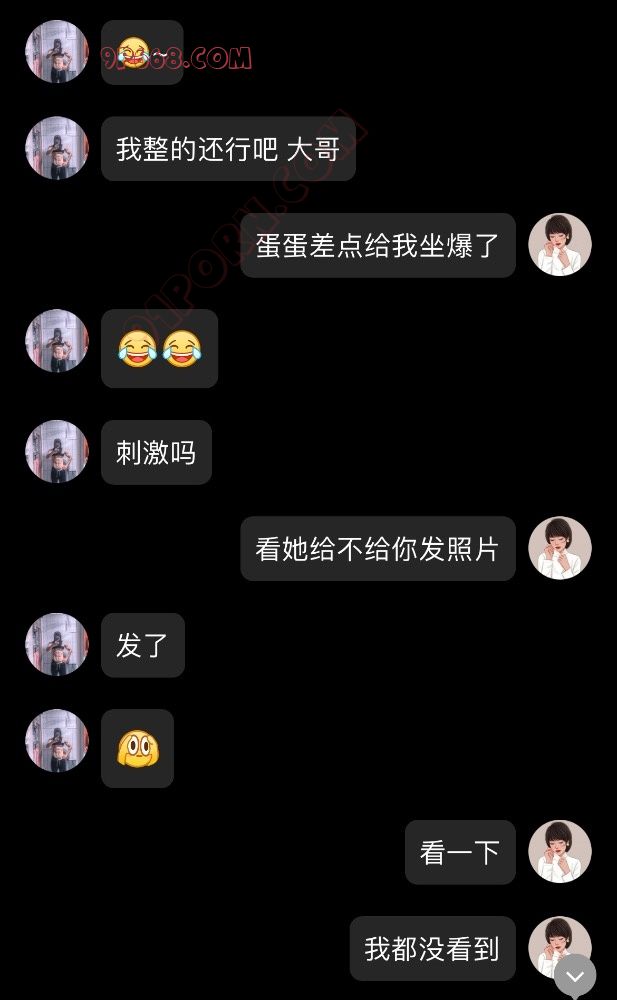Tap avatar beside "看她给不给你发照片" message

(559, 548)
